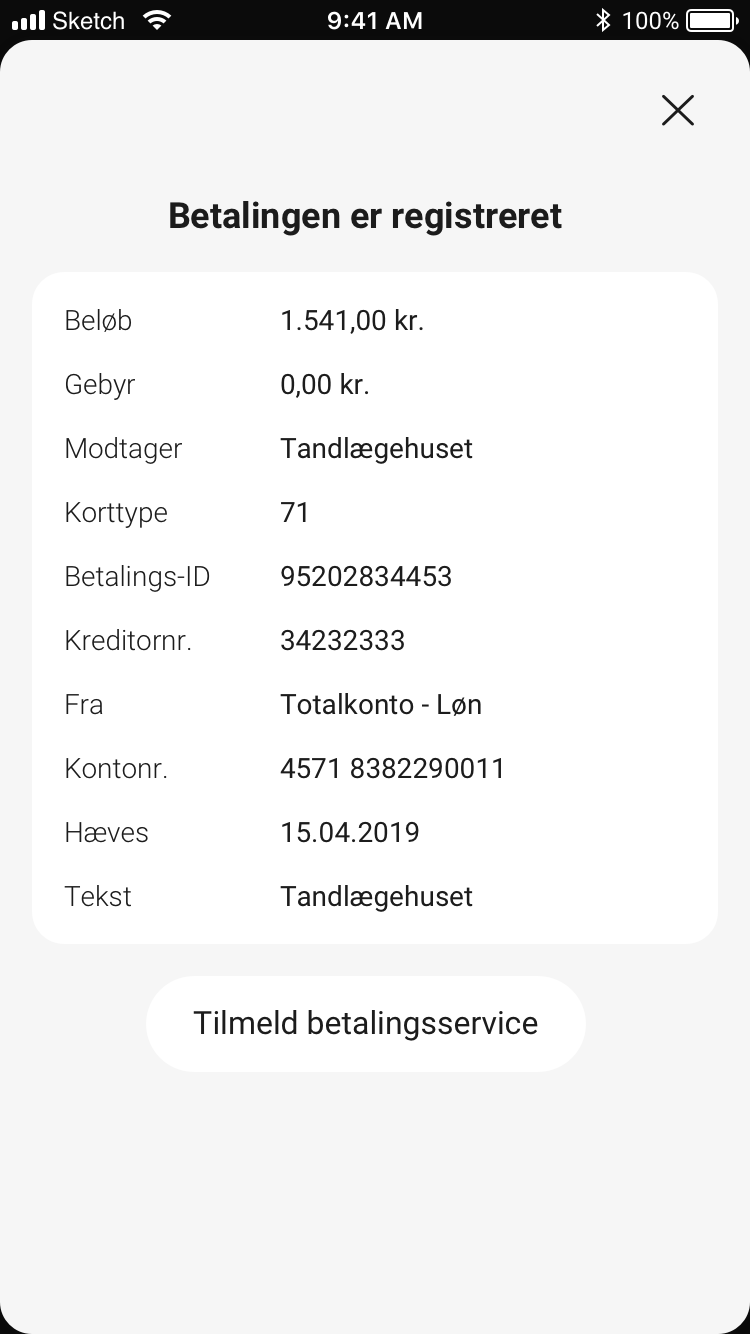Tap Tilmeld betalingsservice button
Screen dimensions: 750x1334
click(x=366, y=1023)
